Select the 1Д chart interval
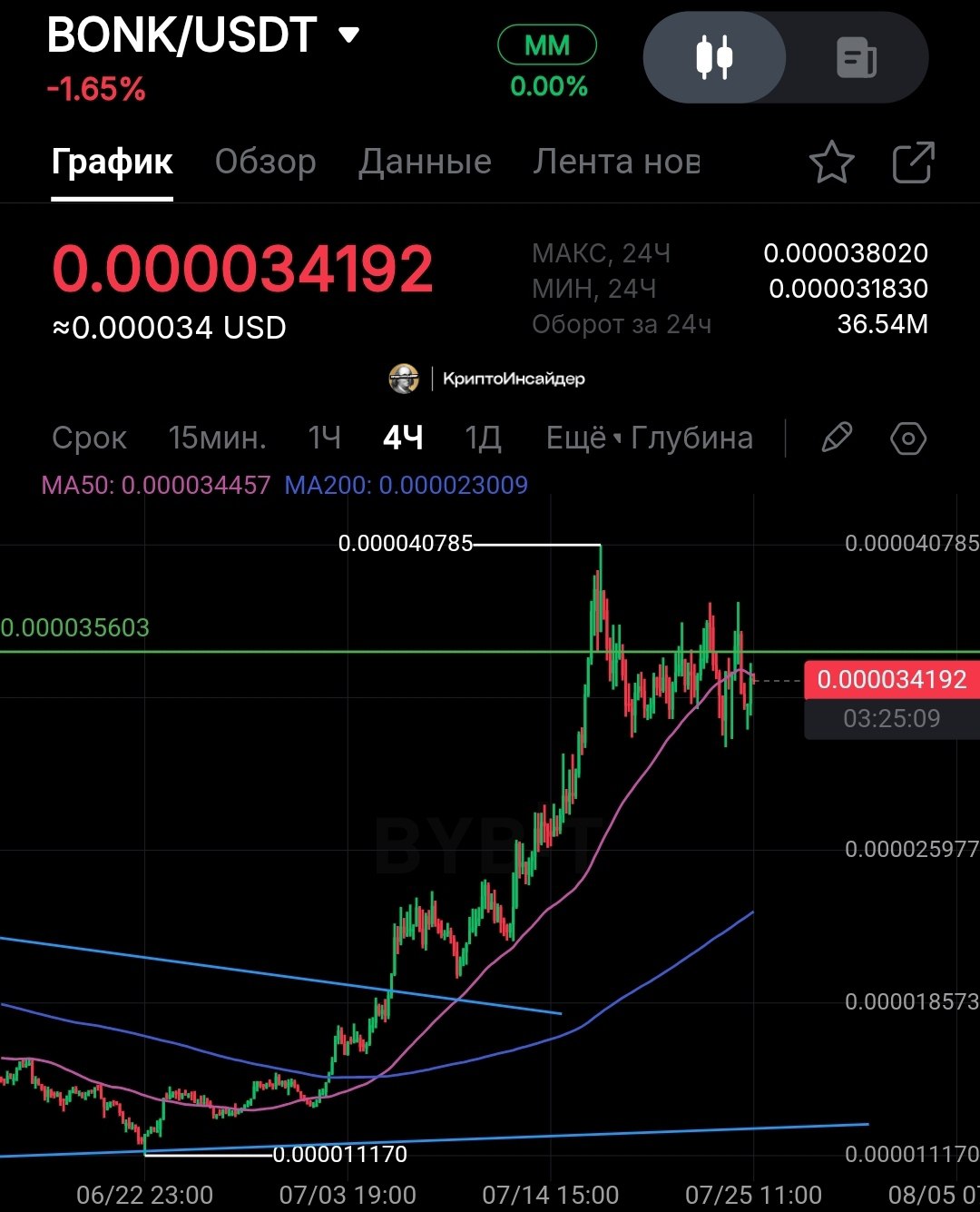This screenshot has width=980, height=1212. (x=483, y=438)
